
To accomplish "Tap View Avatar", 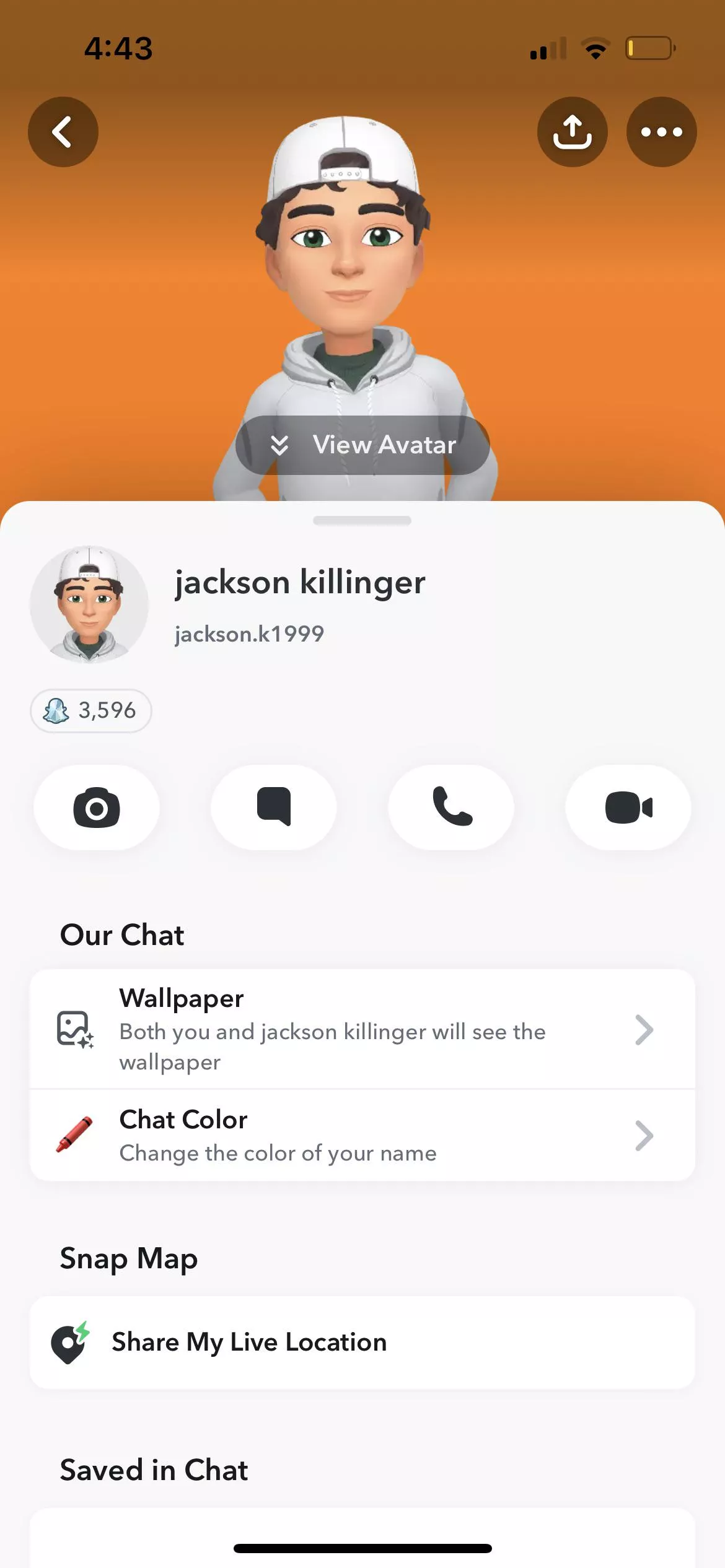I will (362, 445).
